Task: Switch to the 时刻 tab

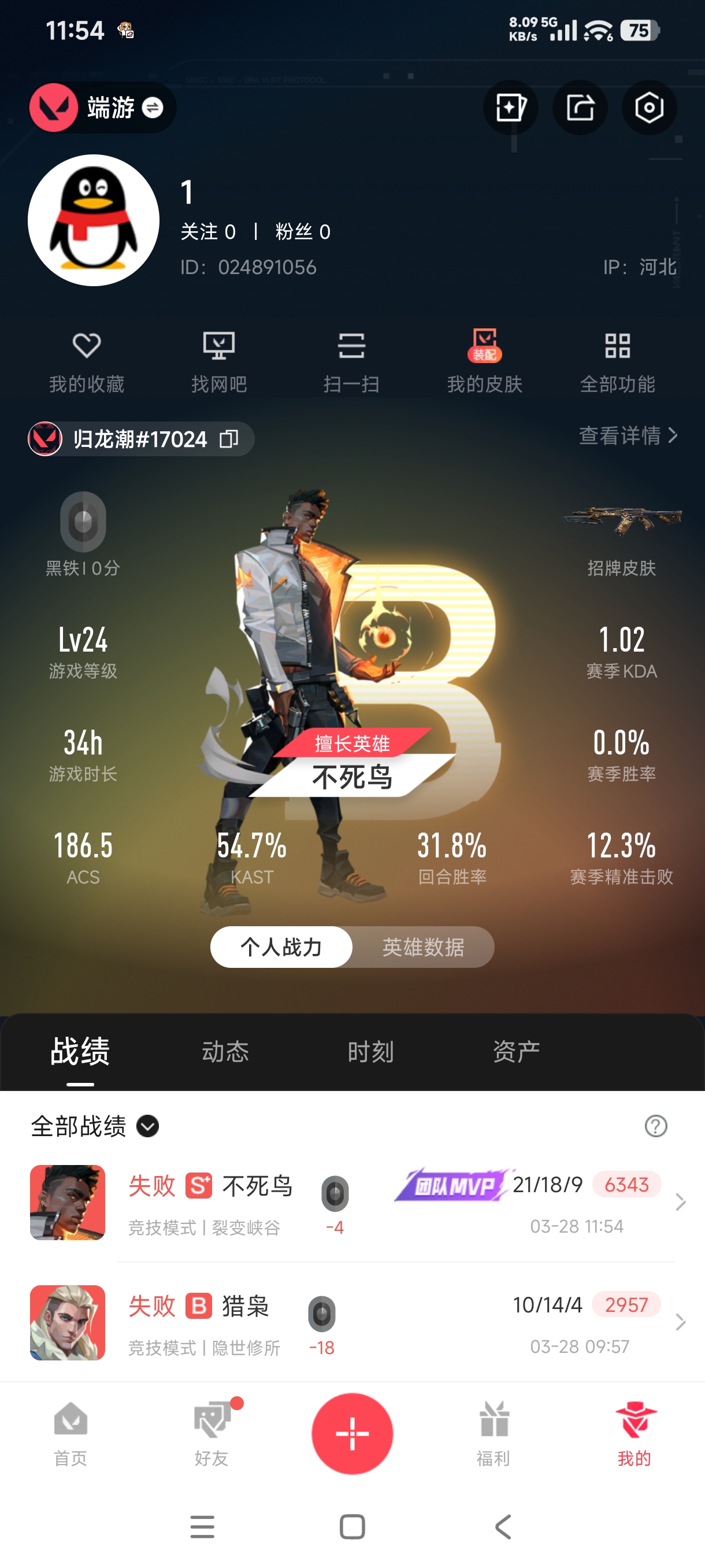Action: point(370,1051)
